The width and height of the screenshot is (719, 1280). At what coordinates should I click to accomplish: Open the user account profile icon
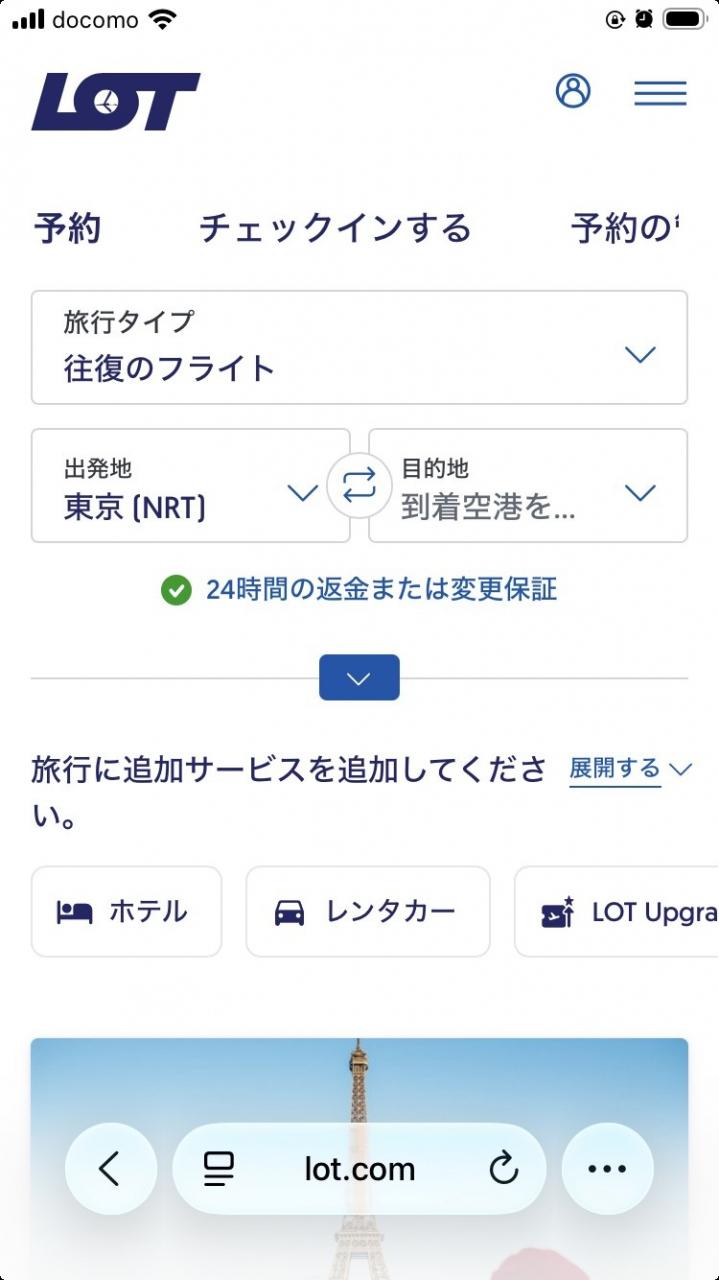point(573,91)
